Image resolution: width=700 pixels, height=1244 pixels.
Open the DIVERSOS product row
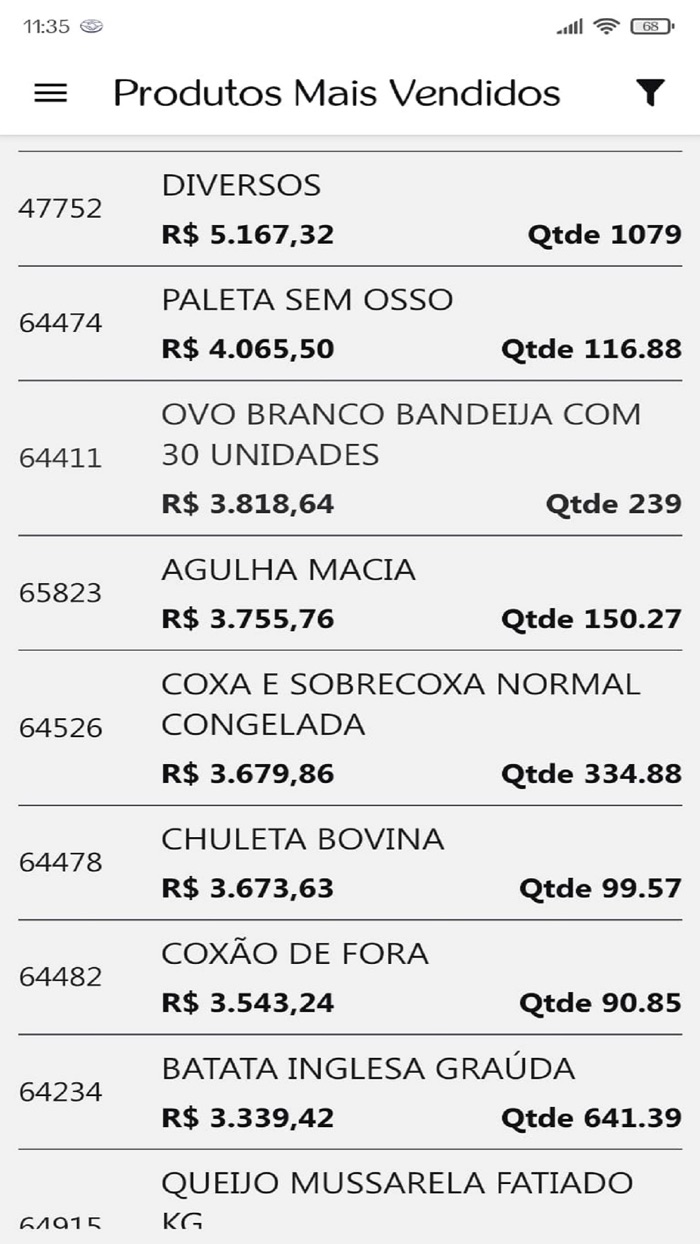coord(350,209)
